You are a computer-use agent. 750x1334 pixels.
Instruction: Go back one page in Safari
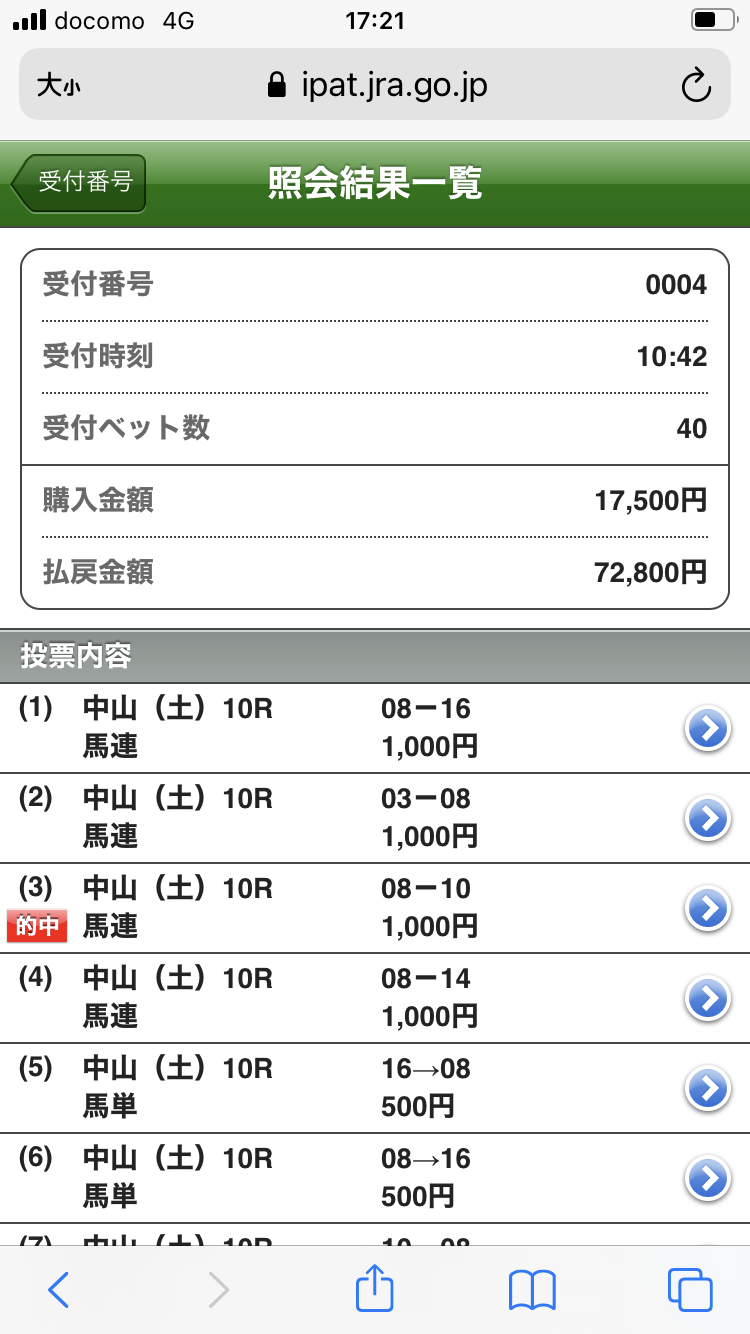point(59,1290)
